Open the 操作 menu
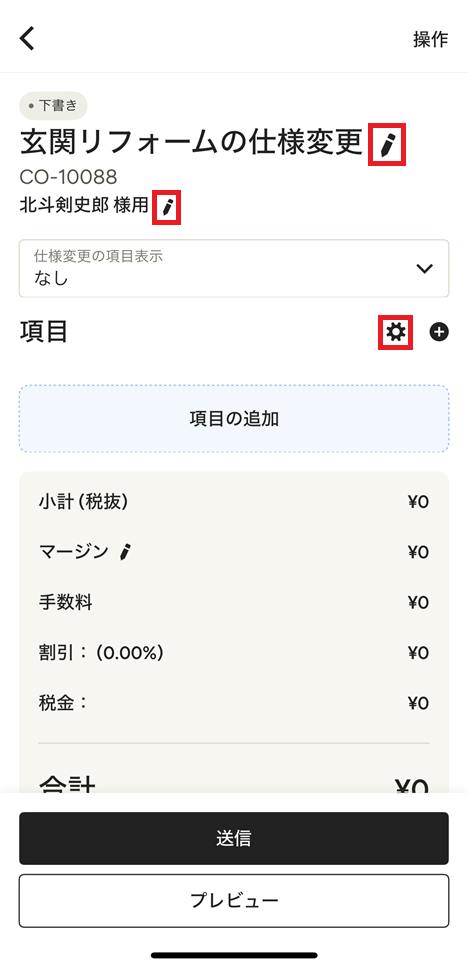The image size is (468, 968). click(430, 39)
